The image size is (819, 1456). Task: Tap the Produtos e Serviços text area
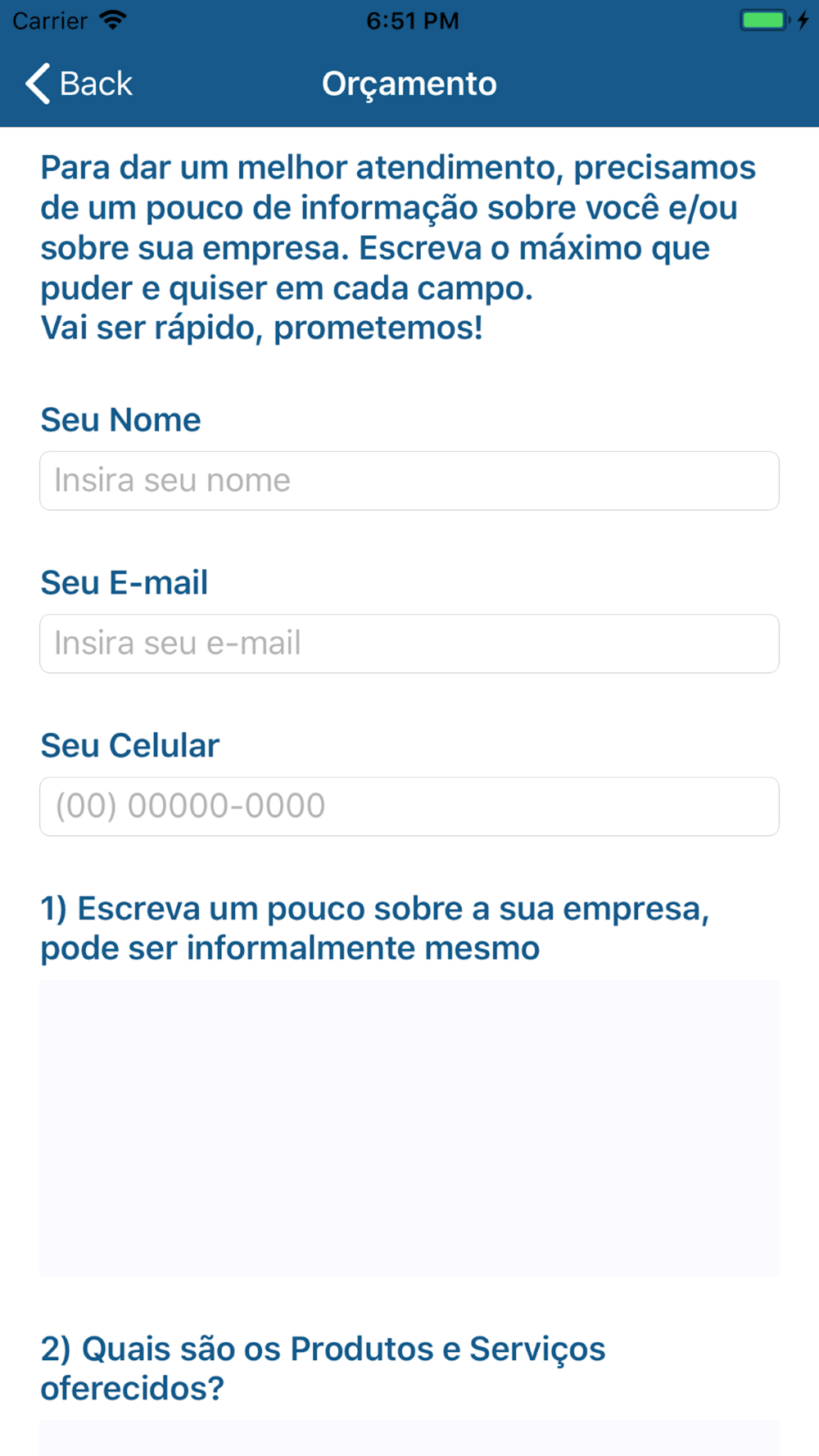[x=409, y=1439]
